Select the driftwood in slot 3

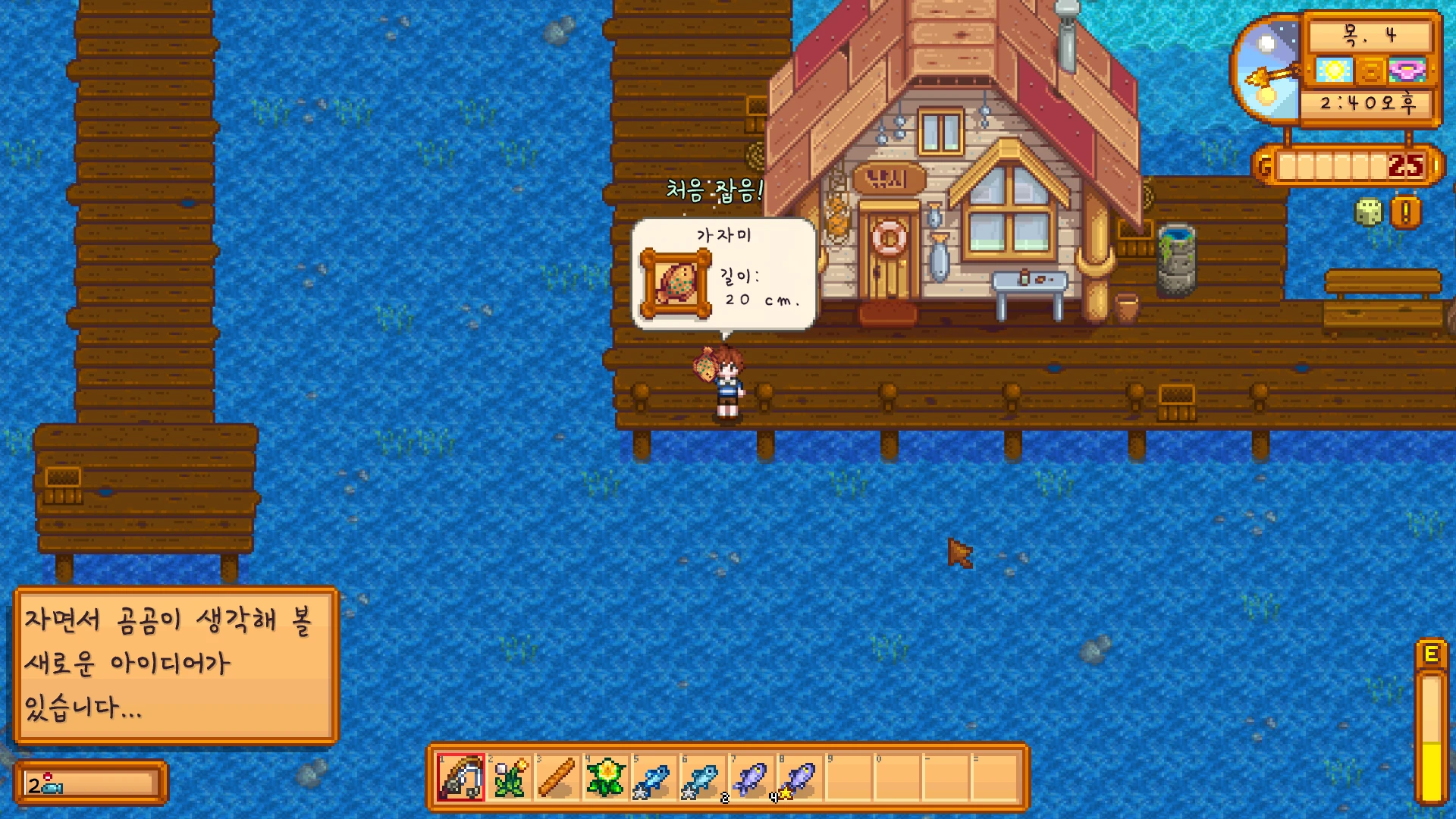click(x=557, y=778)
